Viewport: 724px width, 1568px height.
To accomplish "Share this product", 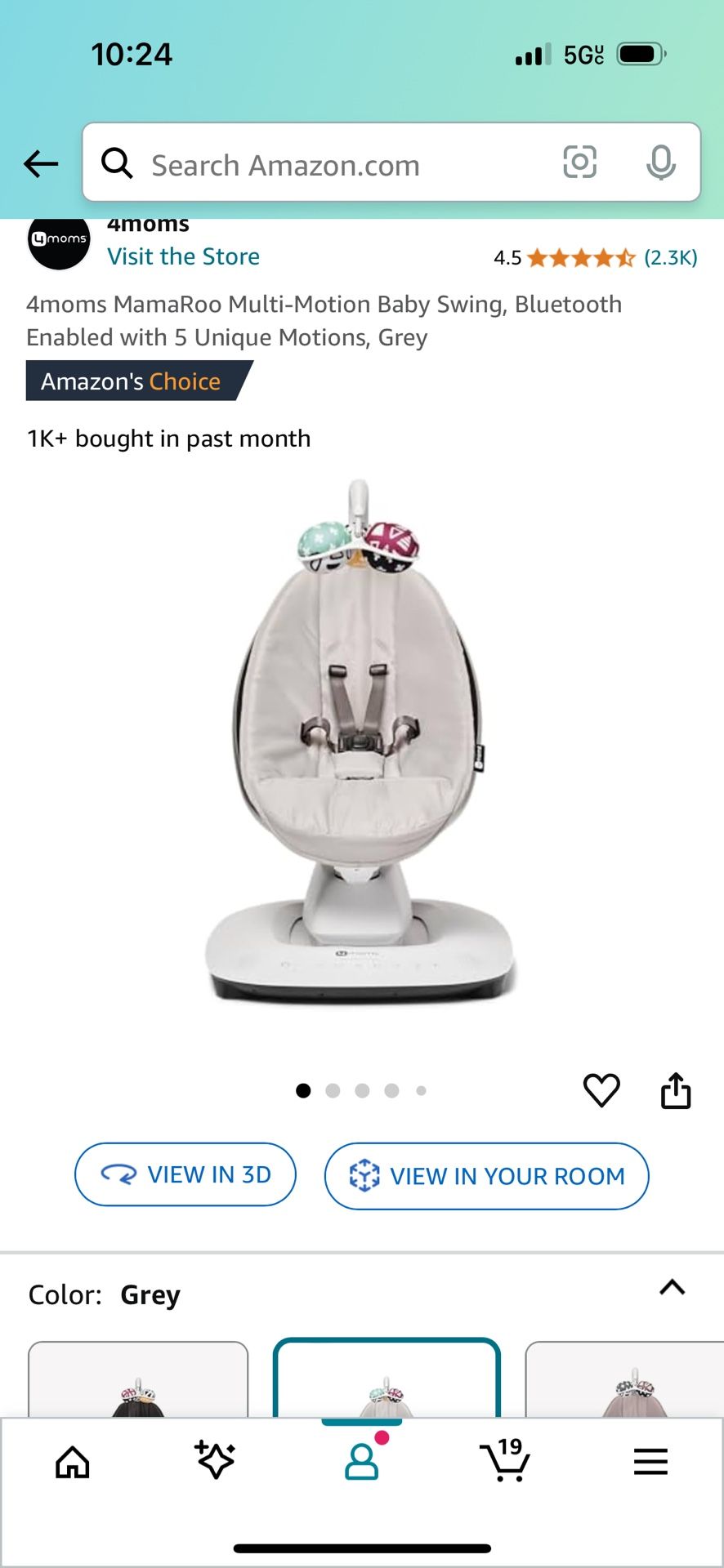I will (x=676, y=1090).
